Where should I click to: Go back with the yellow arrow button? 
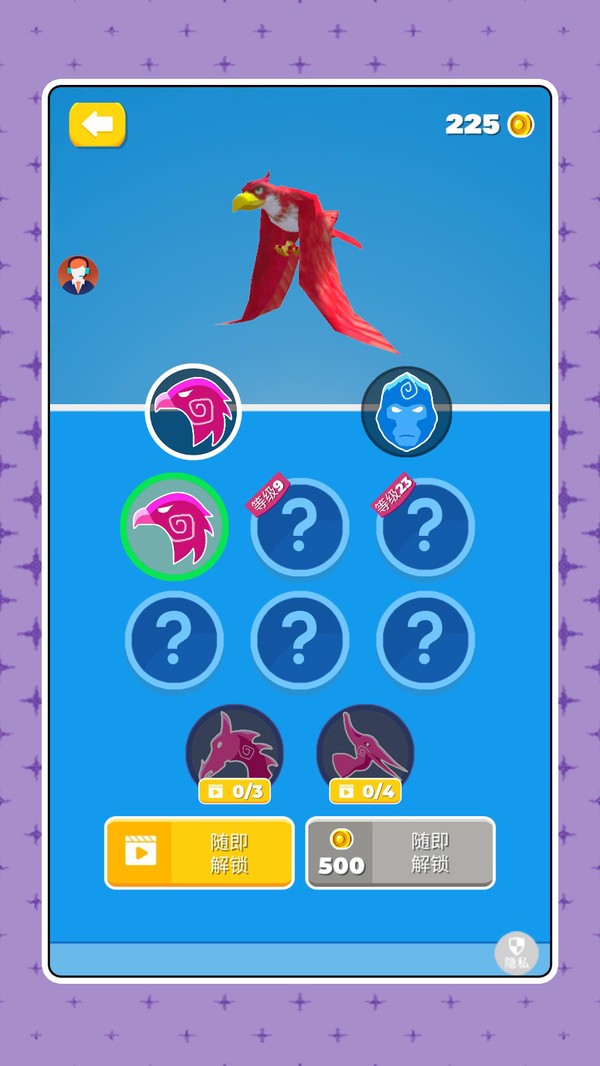pos(97,125)
